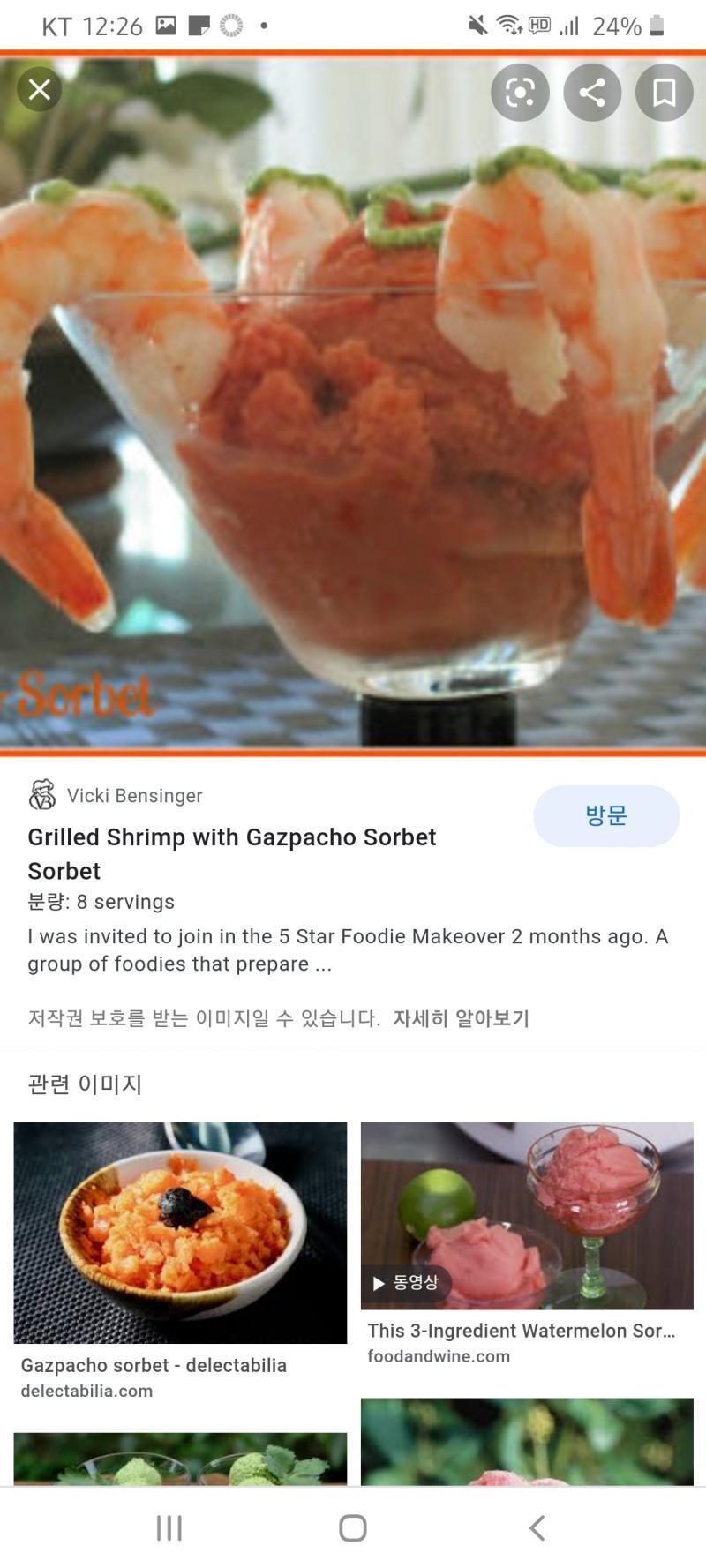This screenshot has height=1568, width=706.
Task: Open Google Lens image search
Action: click(520, 92)
